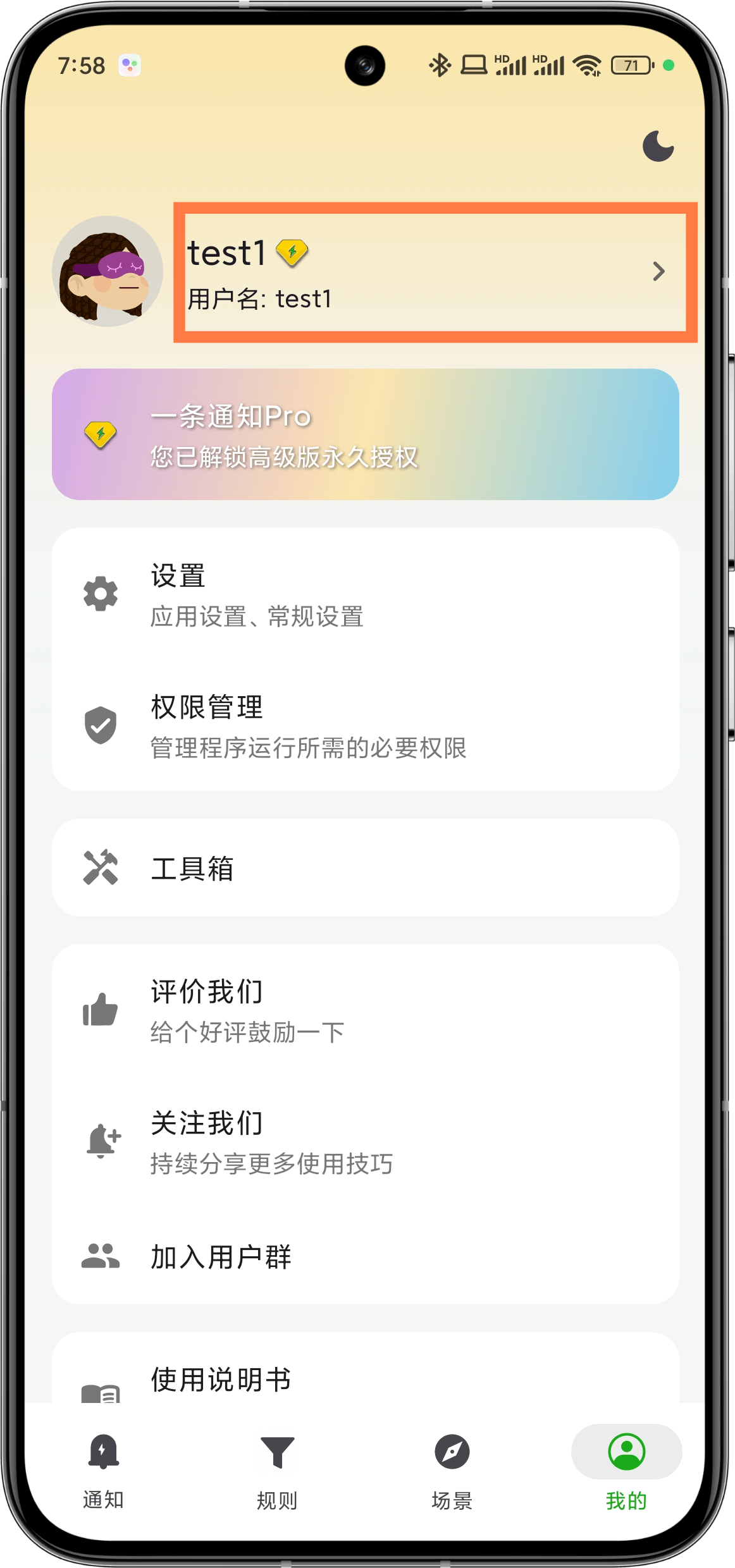The image size is (735, 1568).
Task: Open the test1 account profile row
Action: (x=435, y=273)
